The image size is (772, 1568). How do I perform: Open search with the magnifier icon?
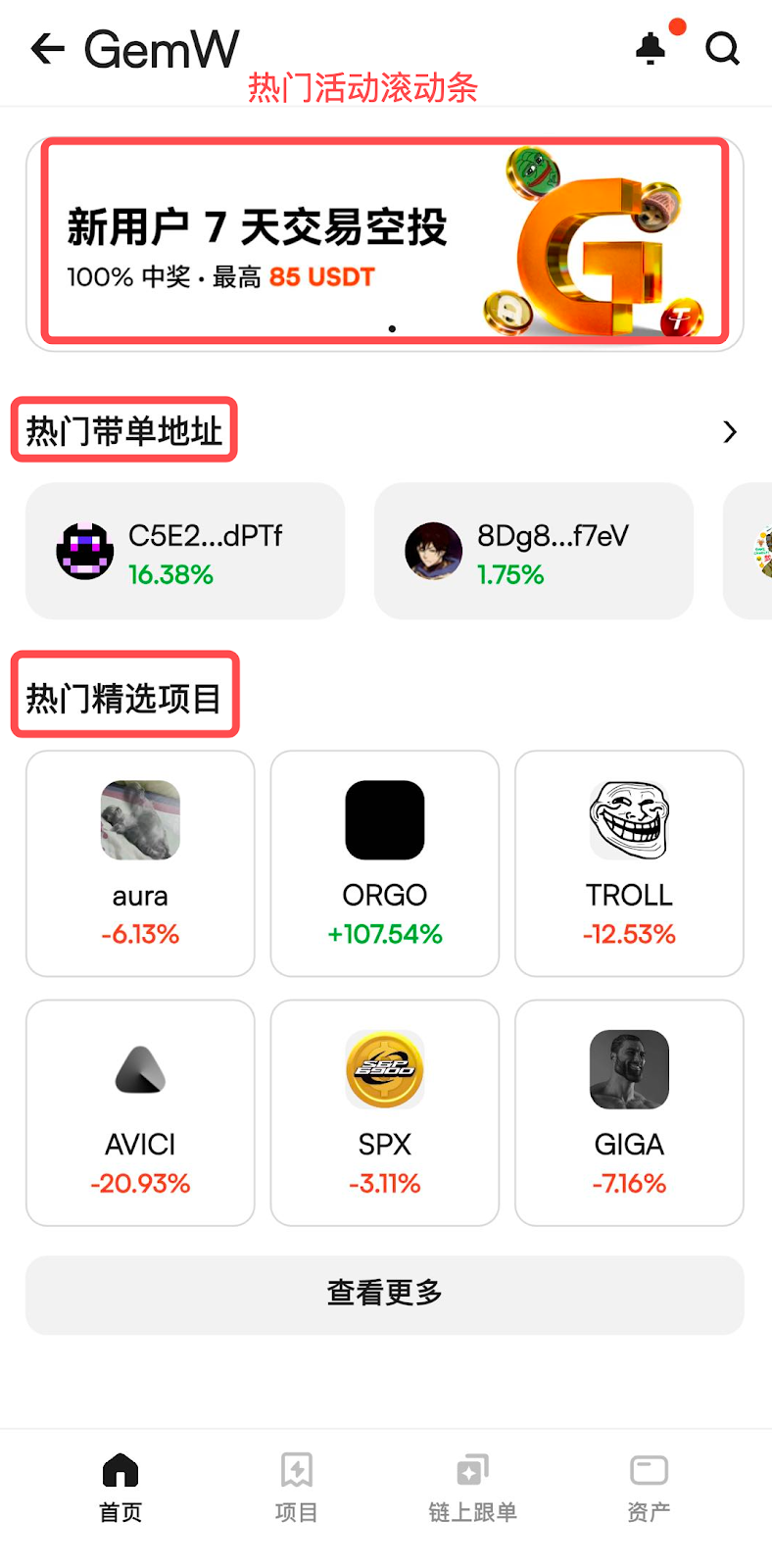[x=723, y=48]
